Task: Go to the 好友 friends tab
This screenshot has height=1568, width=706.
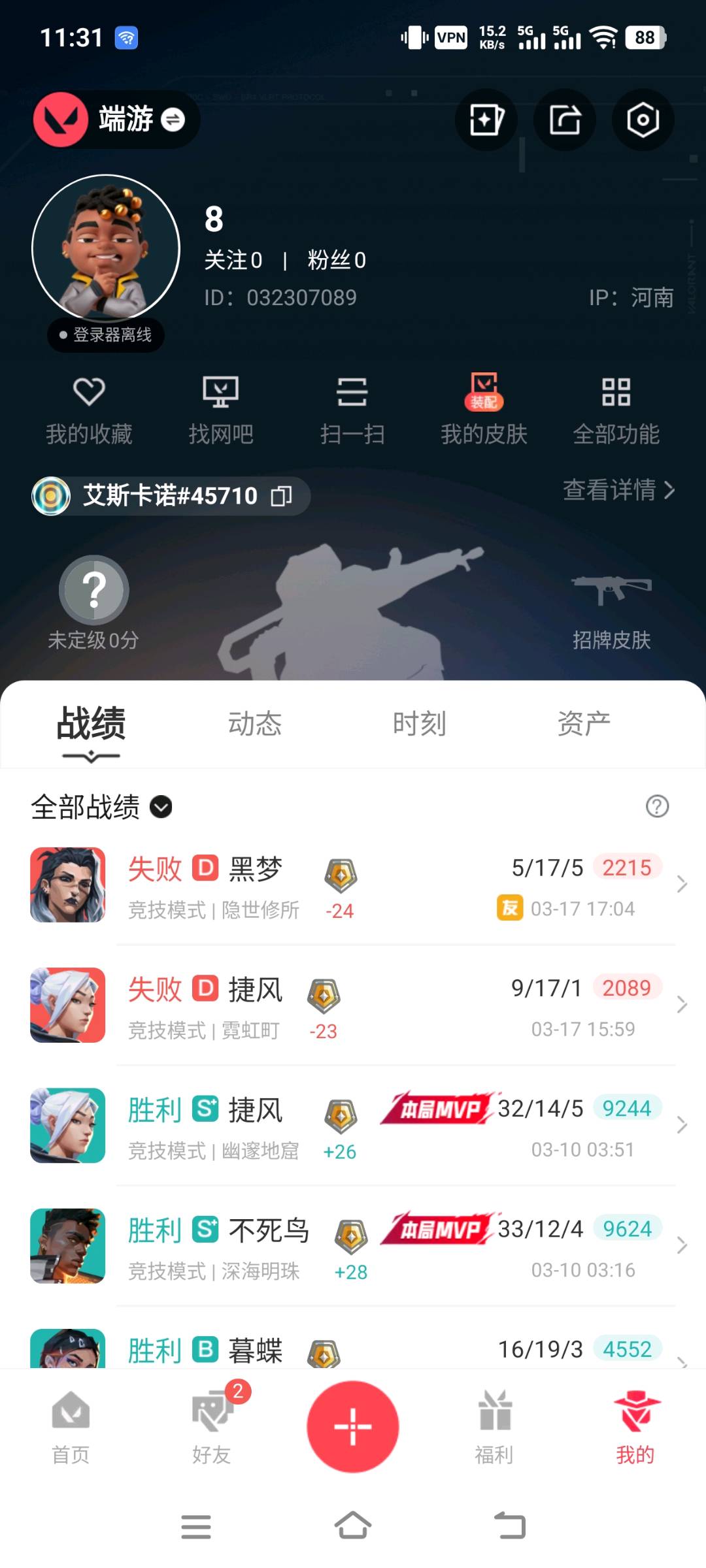Action: (x=212, y=1428)
